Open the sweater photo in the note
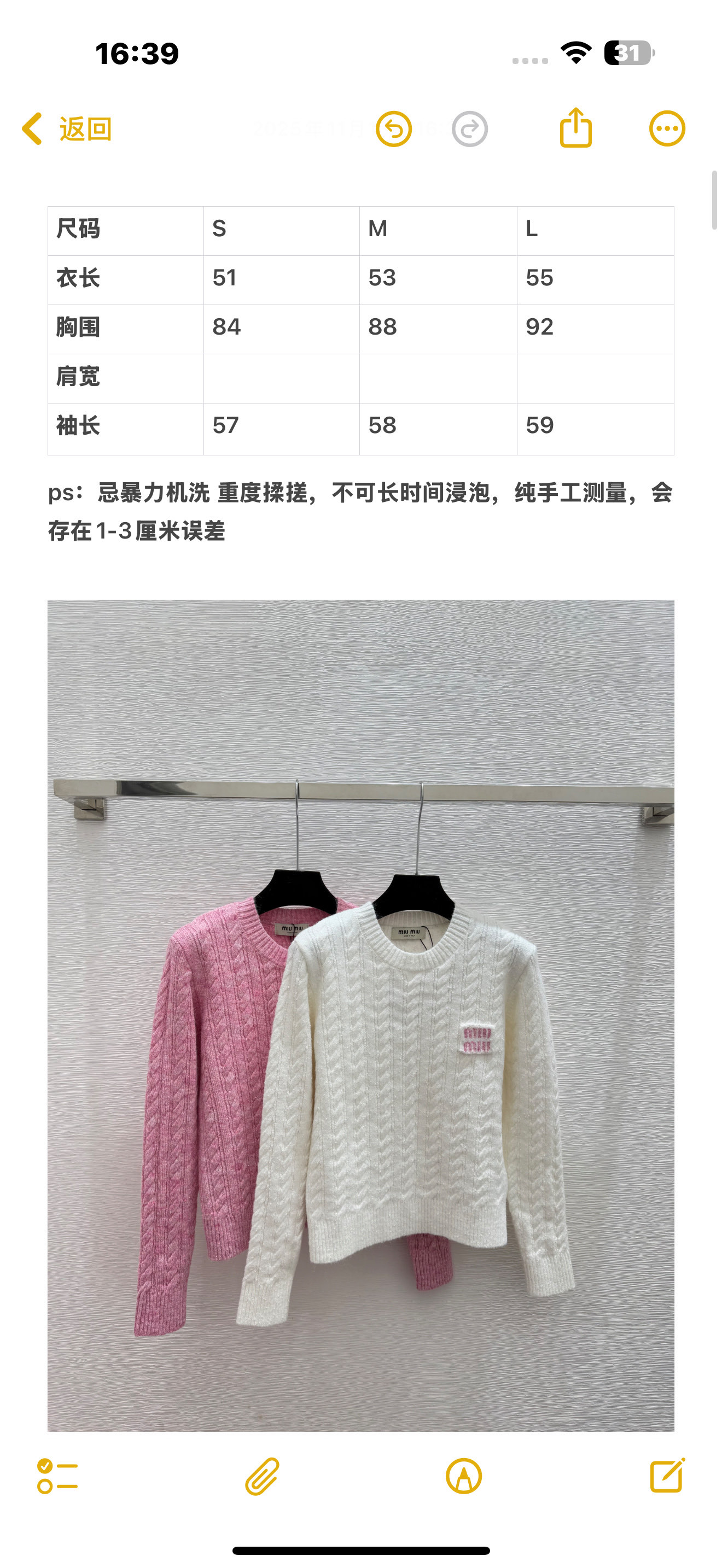 (360, 1015)
